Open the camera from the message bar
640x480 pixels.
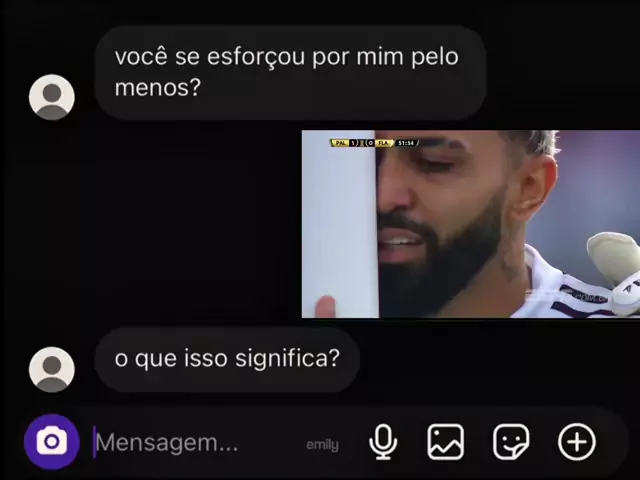click(51, 441)
